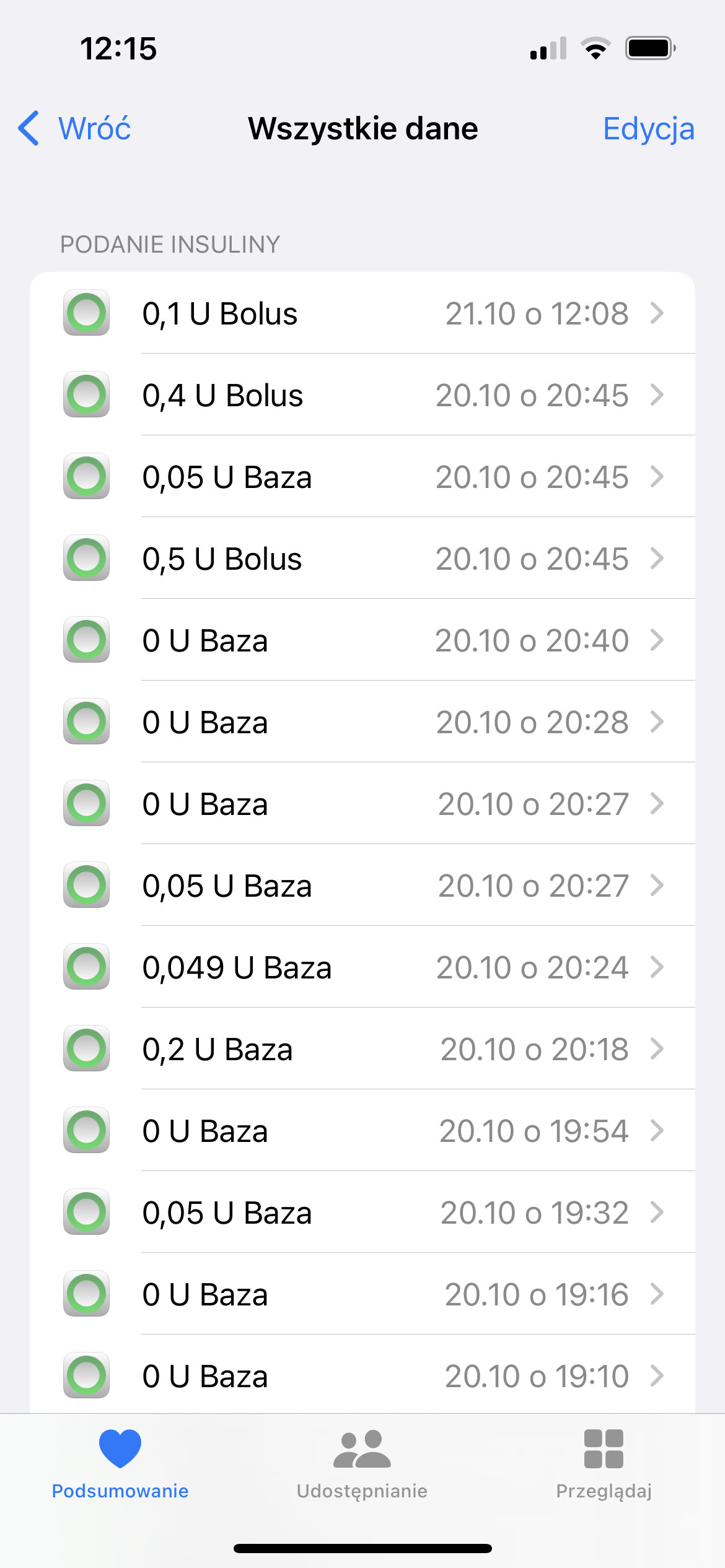The width and height of the screenshot is (725, 1568).
Task: Switch to the Udostępnianie tab
Action: (x=362, y=1465)
